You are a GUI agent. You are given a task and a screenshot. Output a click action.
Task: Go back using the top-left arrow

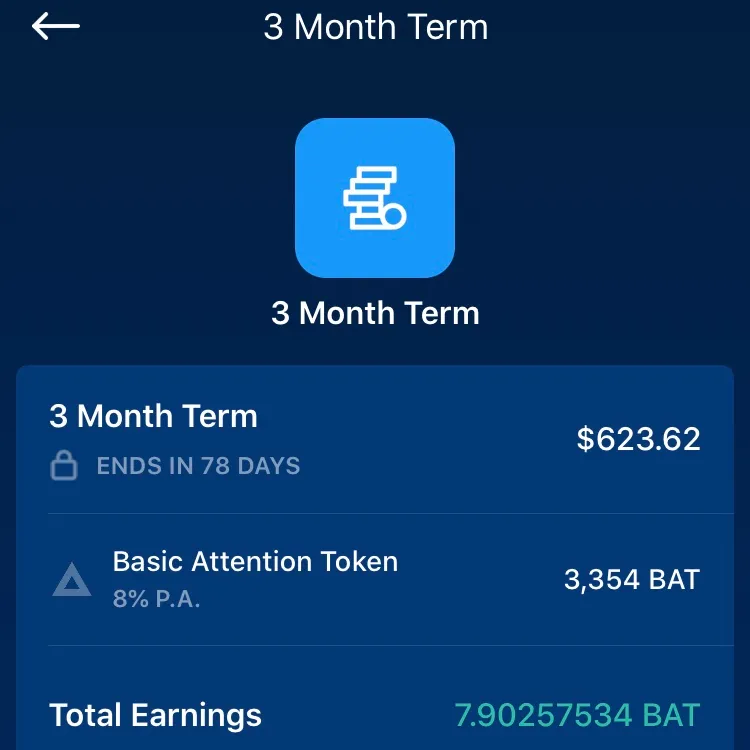[55, 27]
